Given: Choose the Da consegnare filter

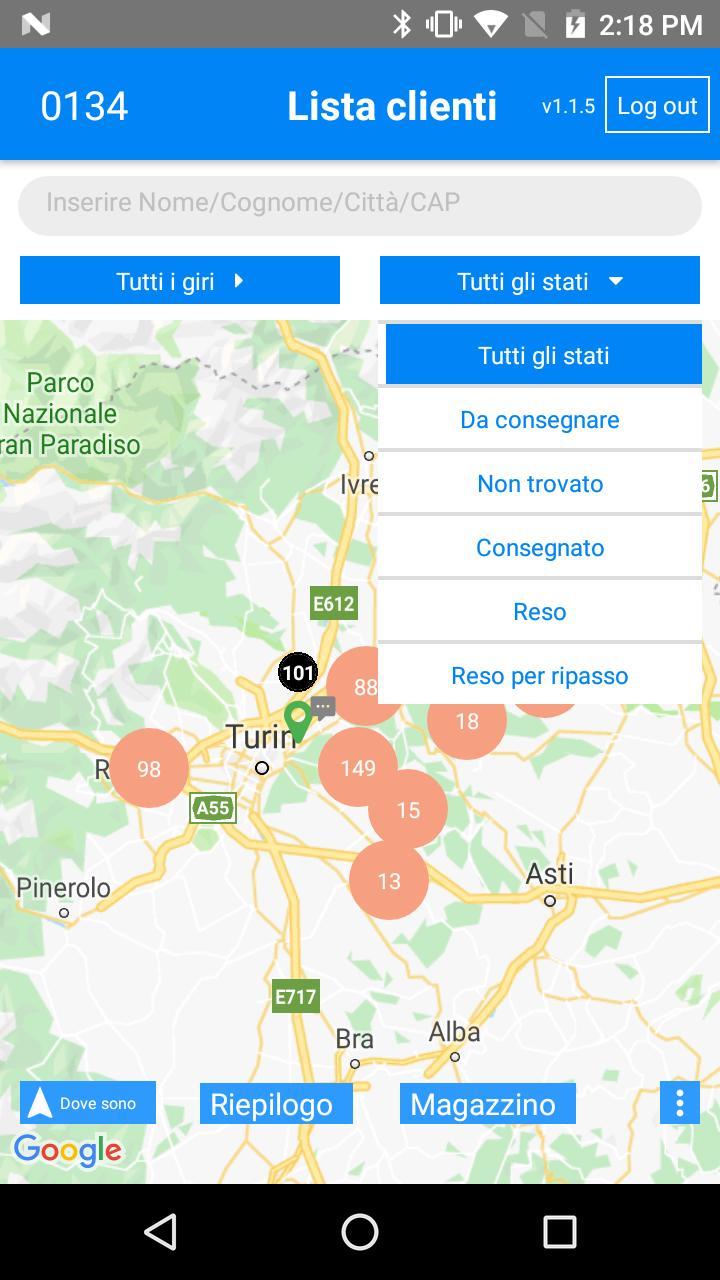Looking at the screenshot, I should [x=540, y=419].
